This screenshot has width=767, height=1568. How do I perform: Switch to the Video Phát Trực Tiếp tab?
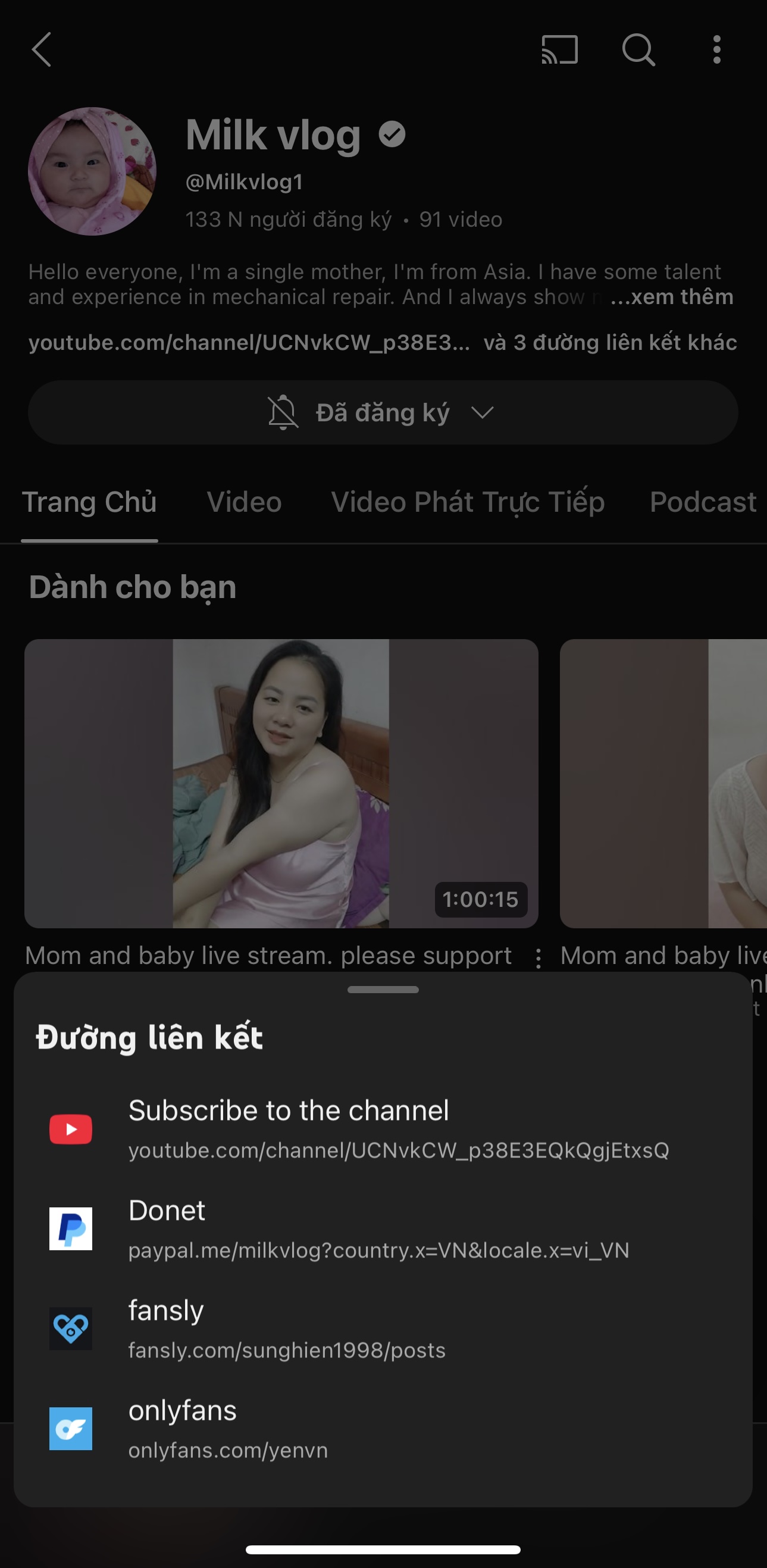click(468, 503)
